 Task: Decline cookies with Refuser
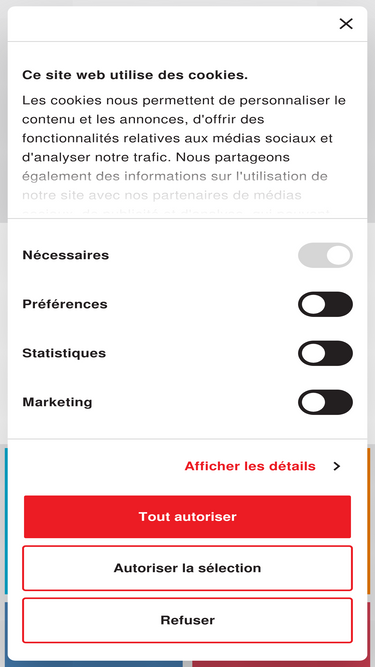click(x=188, y=620)
